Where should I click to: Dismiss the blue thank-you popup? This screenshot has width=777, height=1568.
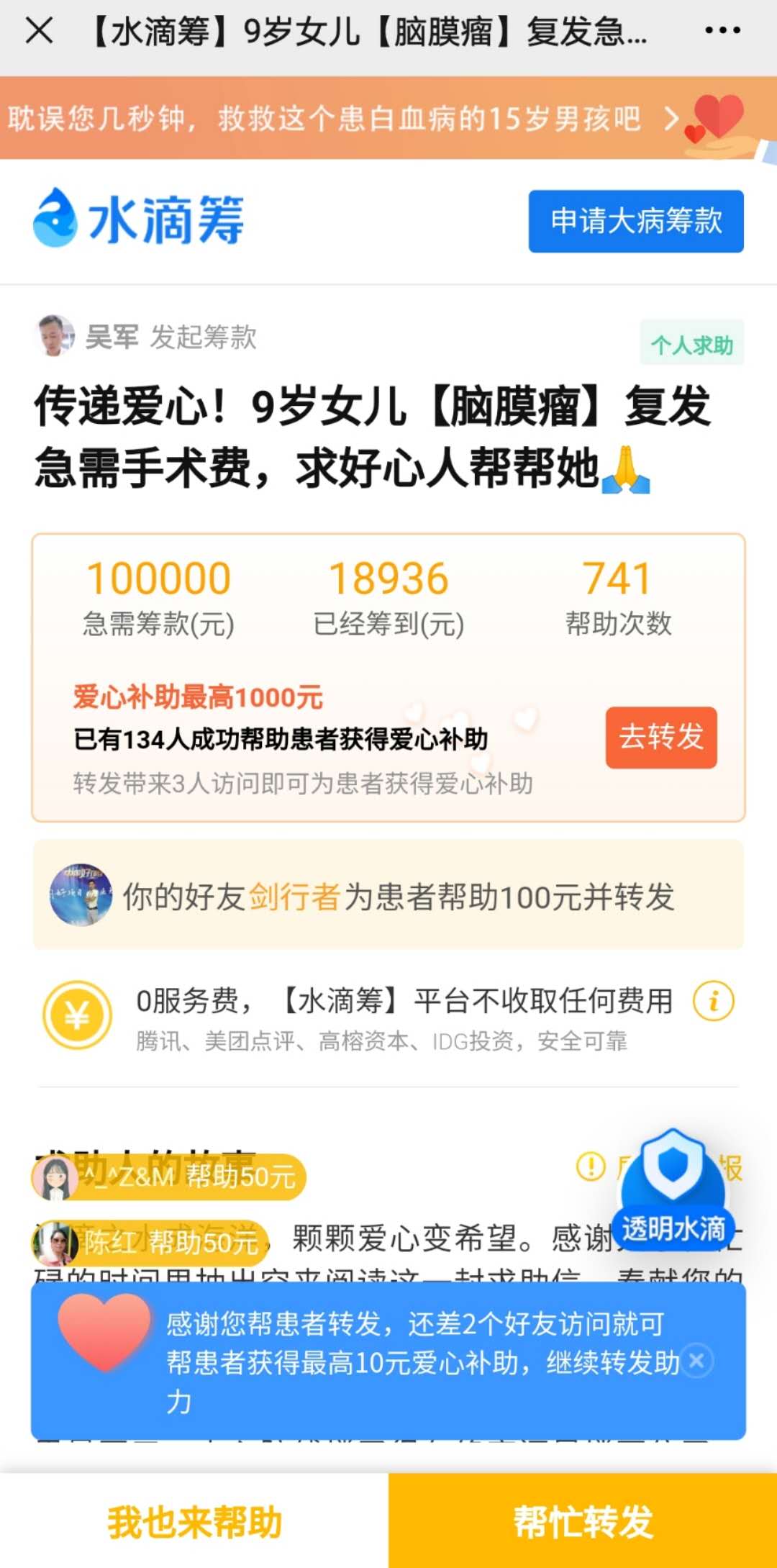point(696,1361)
